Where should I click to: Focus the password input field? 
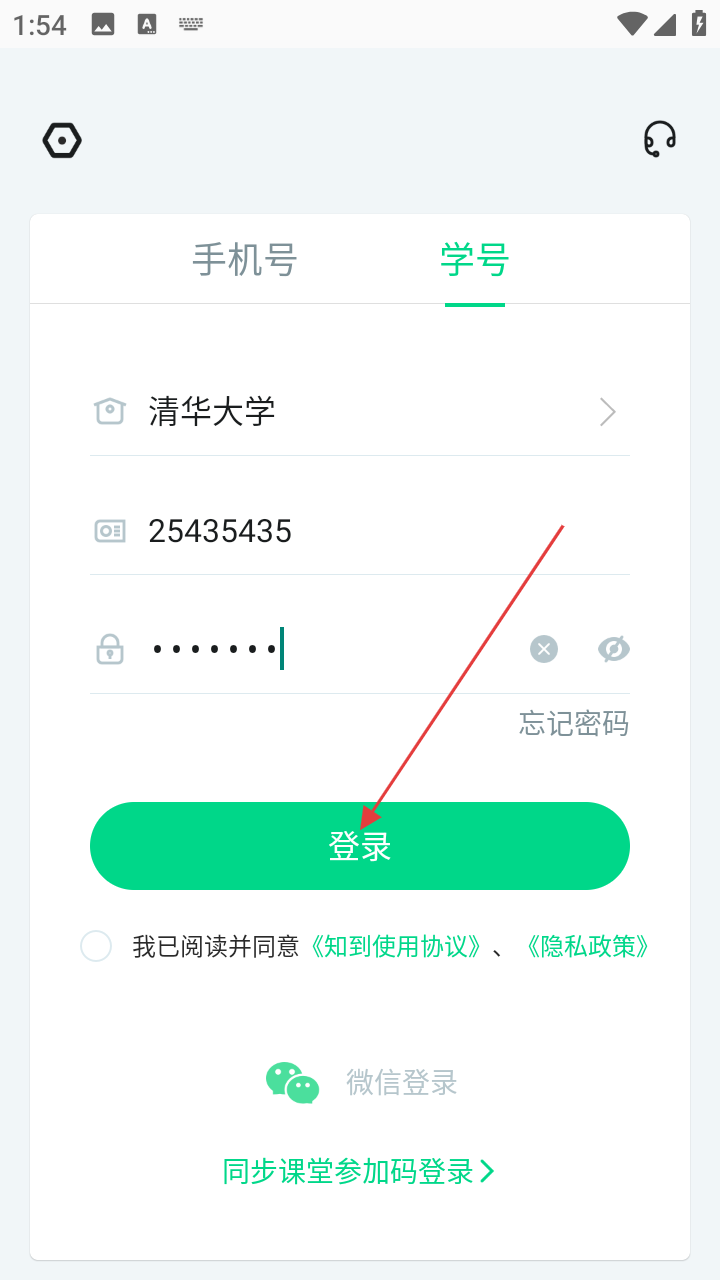(330, 650)
